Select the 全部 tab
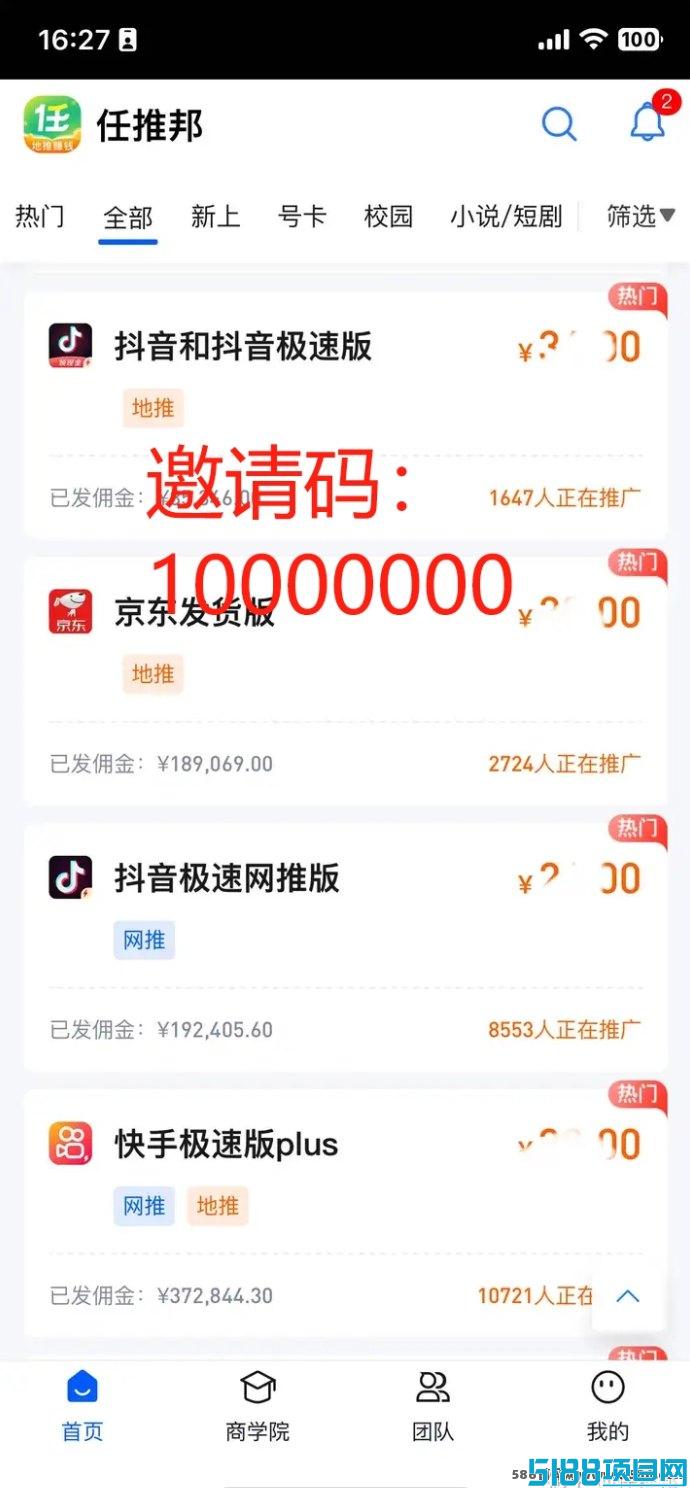 [x=128, y=217]
